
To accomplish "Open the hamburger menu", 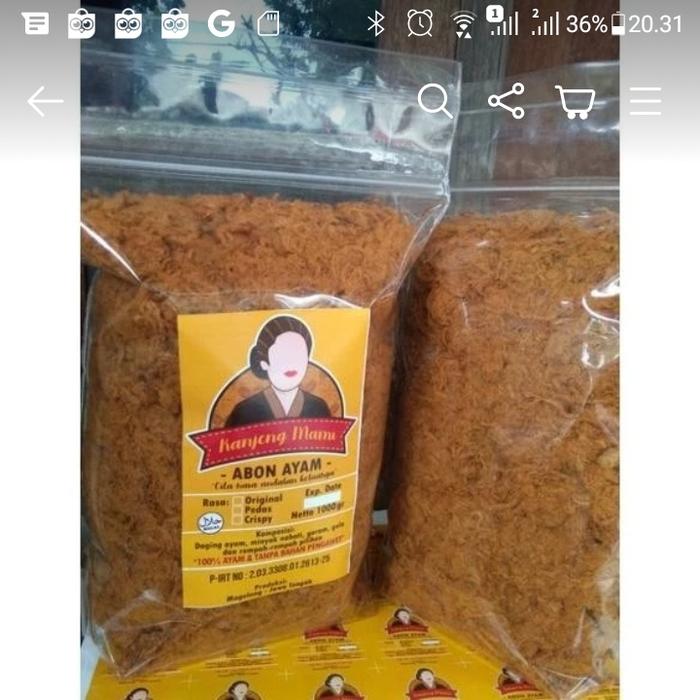I will pos(645,101).
